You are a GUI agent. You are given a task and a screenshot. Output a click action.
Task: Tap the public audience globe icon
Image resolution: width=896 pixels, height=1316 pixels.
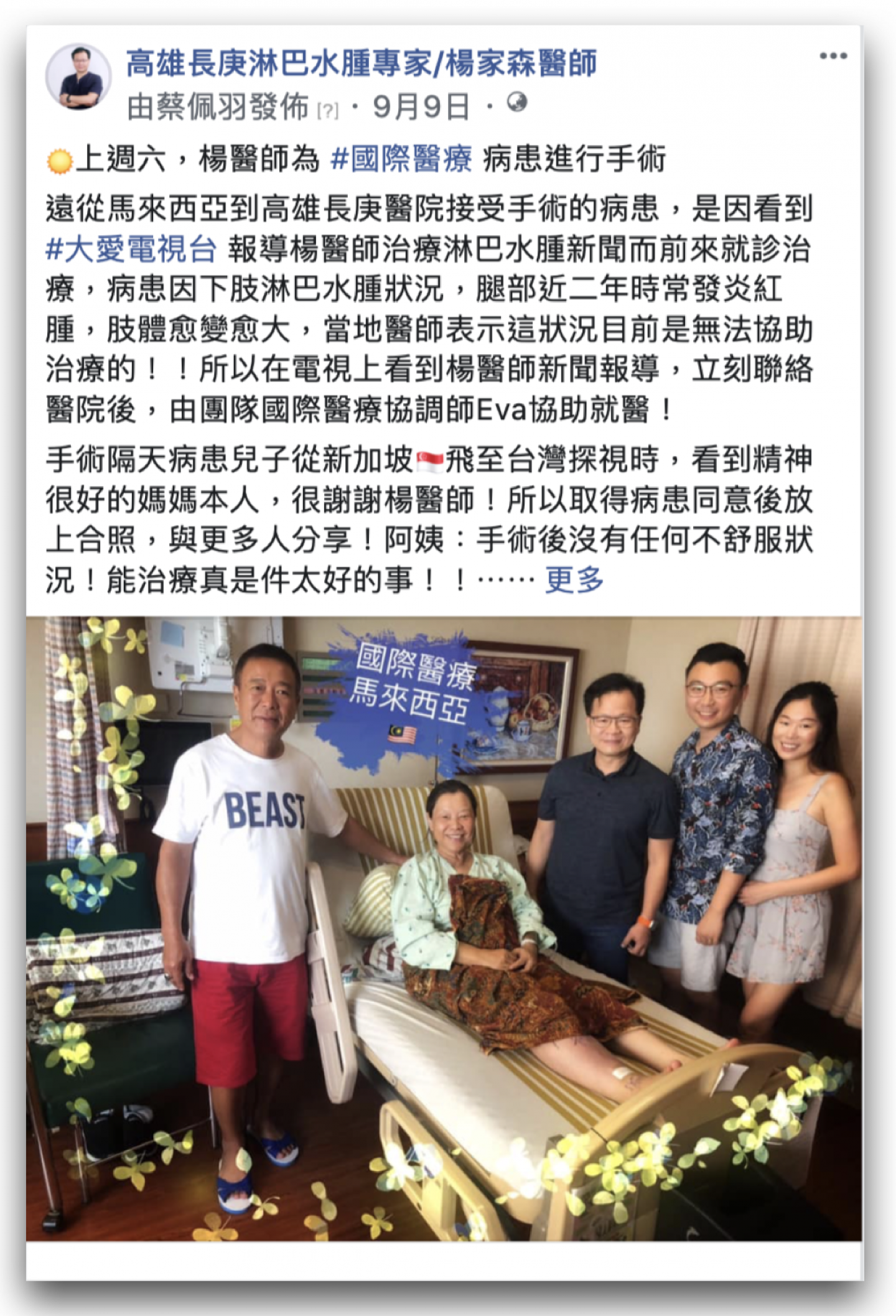(517, 102)
